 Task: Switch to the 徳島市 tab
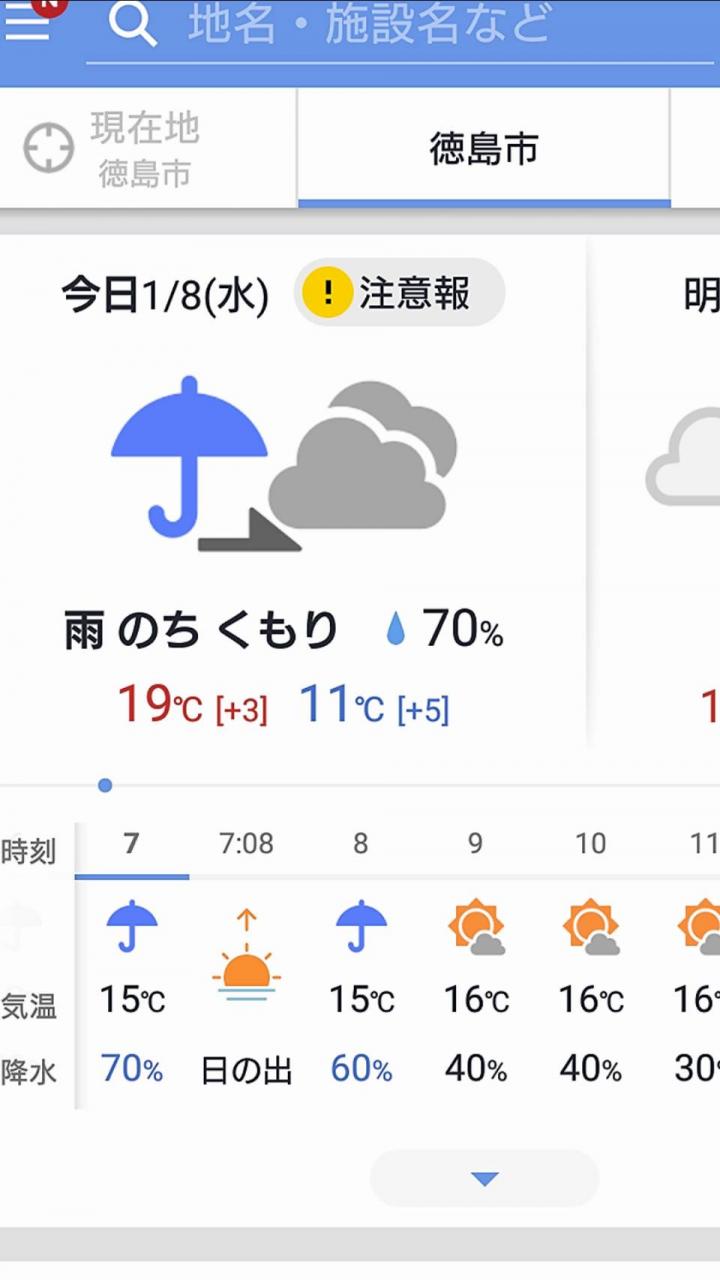484,148
